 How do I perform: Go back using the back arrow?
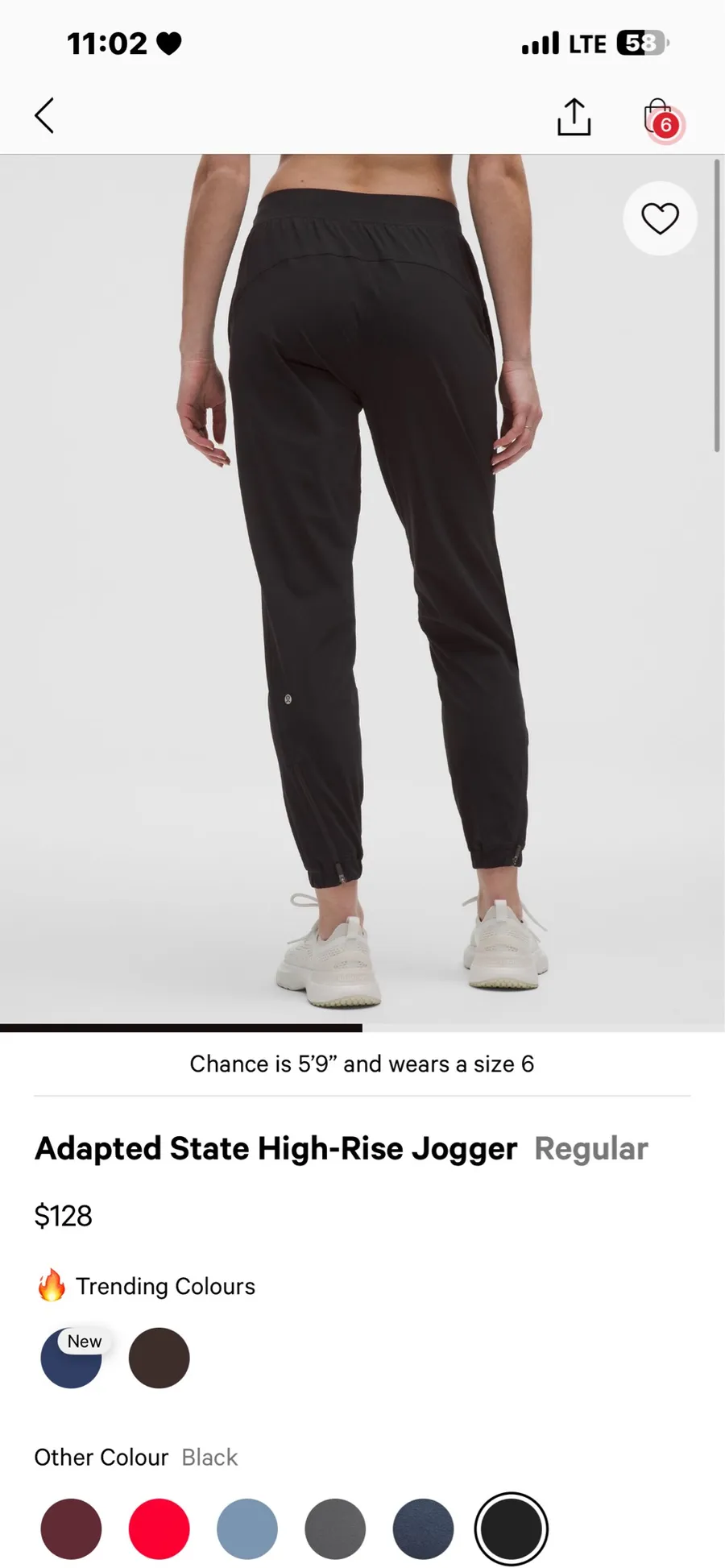pos(44,116)
